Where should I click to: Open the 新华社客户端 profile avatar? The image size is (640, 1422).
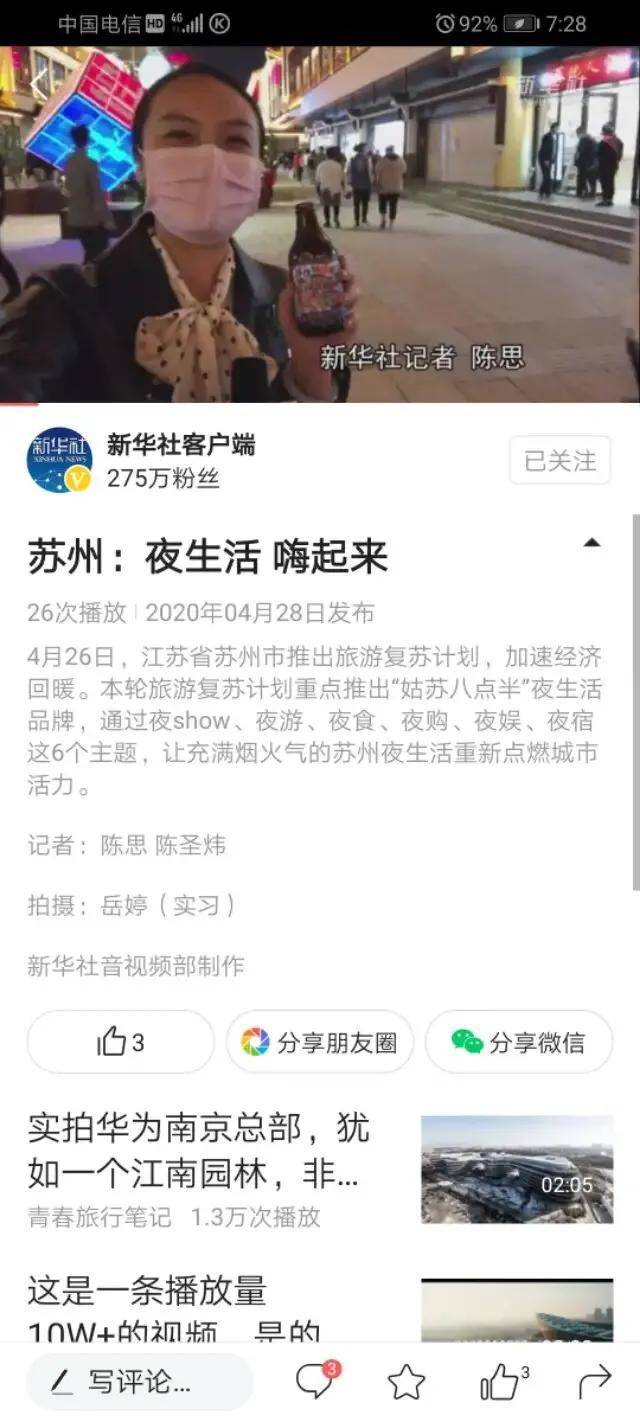click(x=59, y=460)
